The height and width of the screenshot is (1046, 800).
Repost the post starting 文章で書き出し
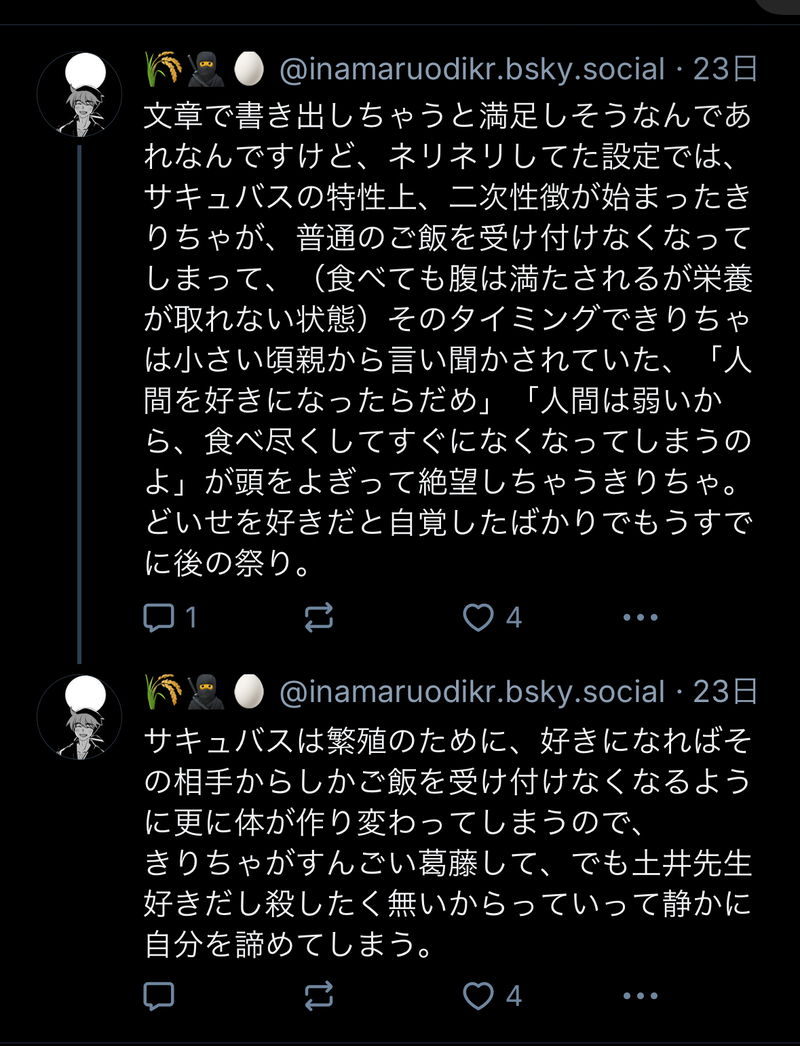pyautogui.click(x=318, y=618)
